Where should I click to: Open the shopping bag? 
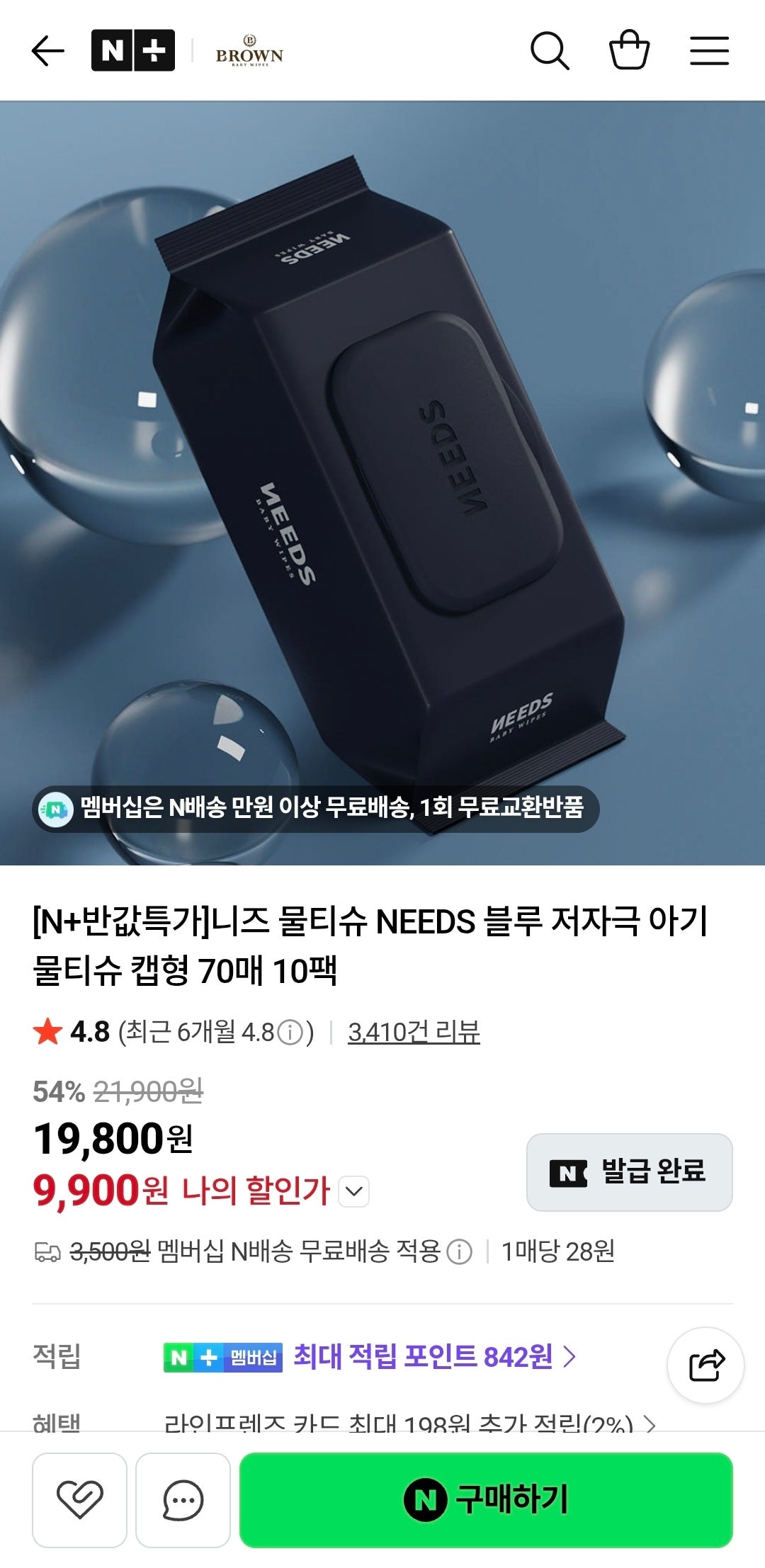pyautogui.click(x=632, y=50)
